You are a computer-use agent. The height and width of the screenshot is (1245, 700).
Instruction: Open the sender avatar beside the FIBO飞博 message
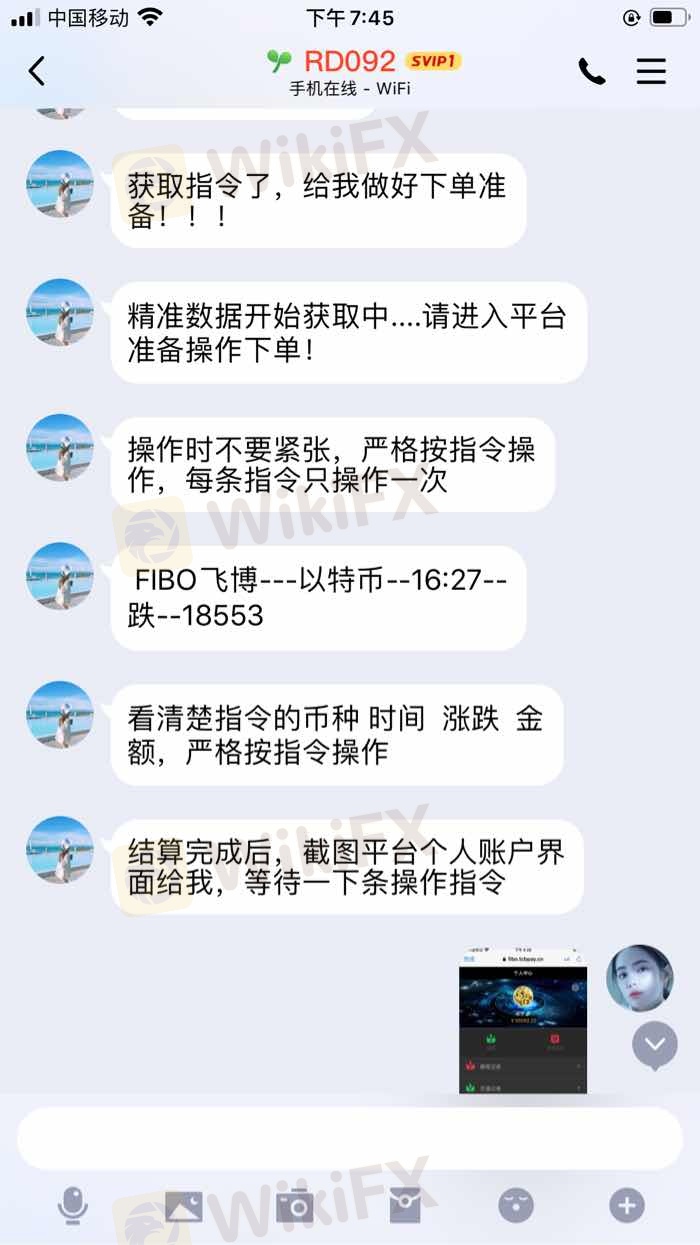pyautogui.click(x=61, y=577)
